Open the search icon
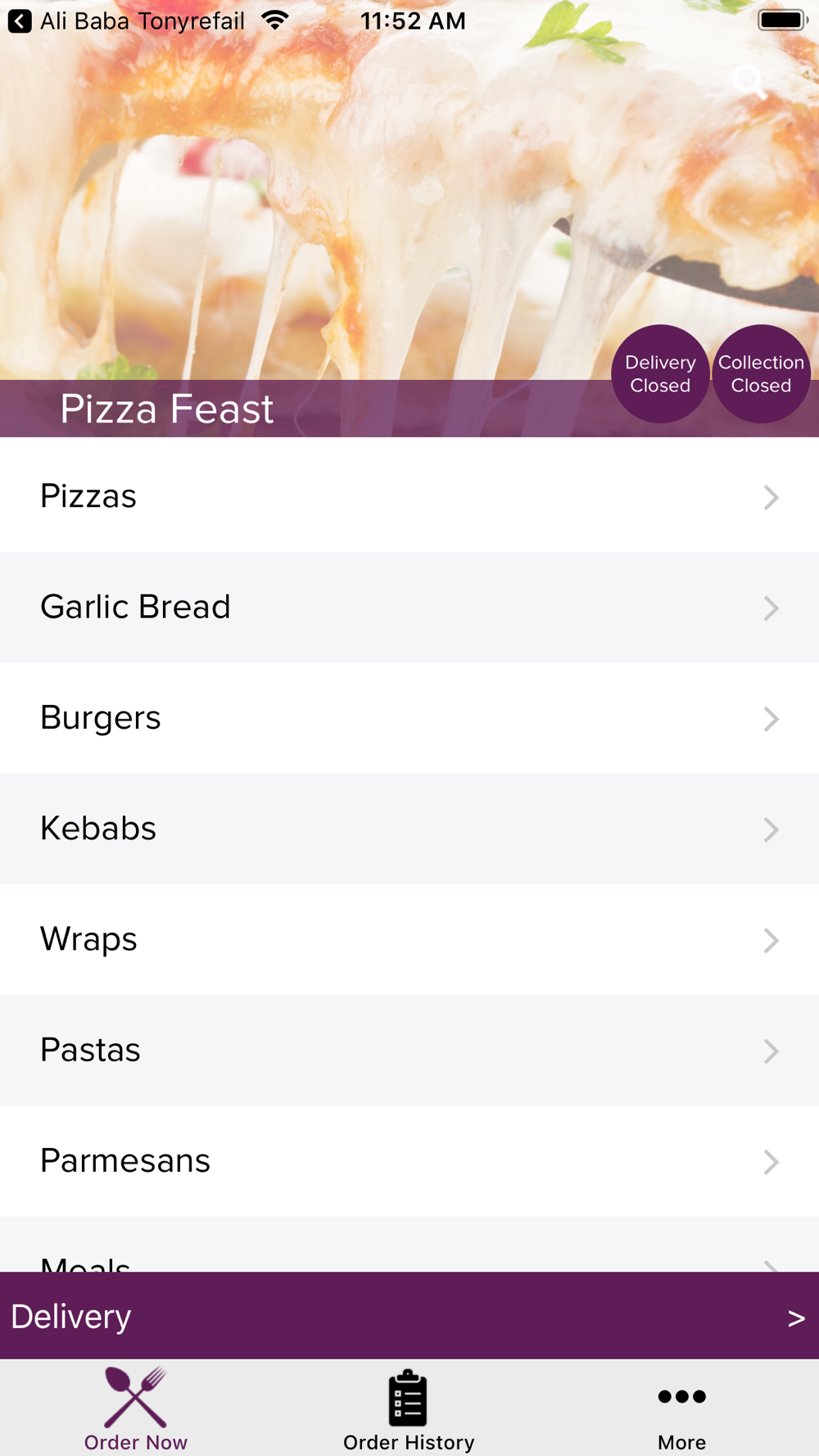This screenshot has height=1456, width=819. [x=749, y=82]
